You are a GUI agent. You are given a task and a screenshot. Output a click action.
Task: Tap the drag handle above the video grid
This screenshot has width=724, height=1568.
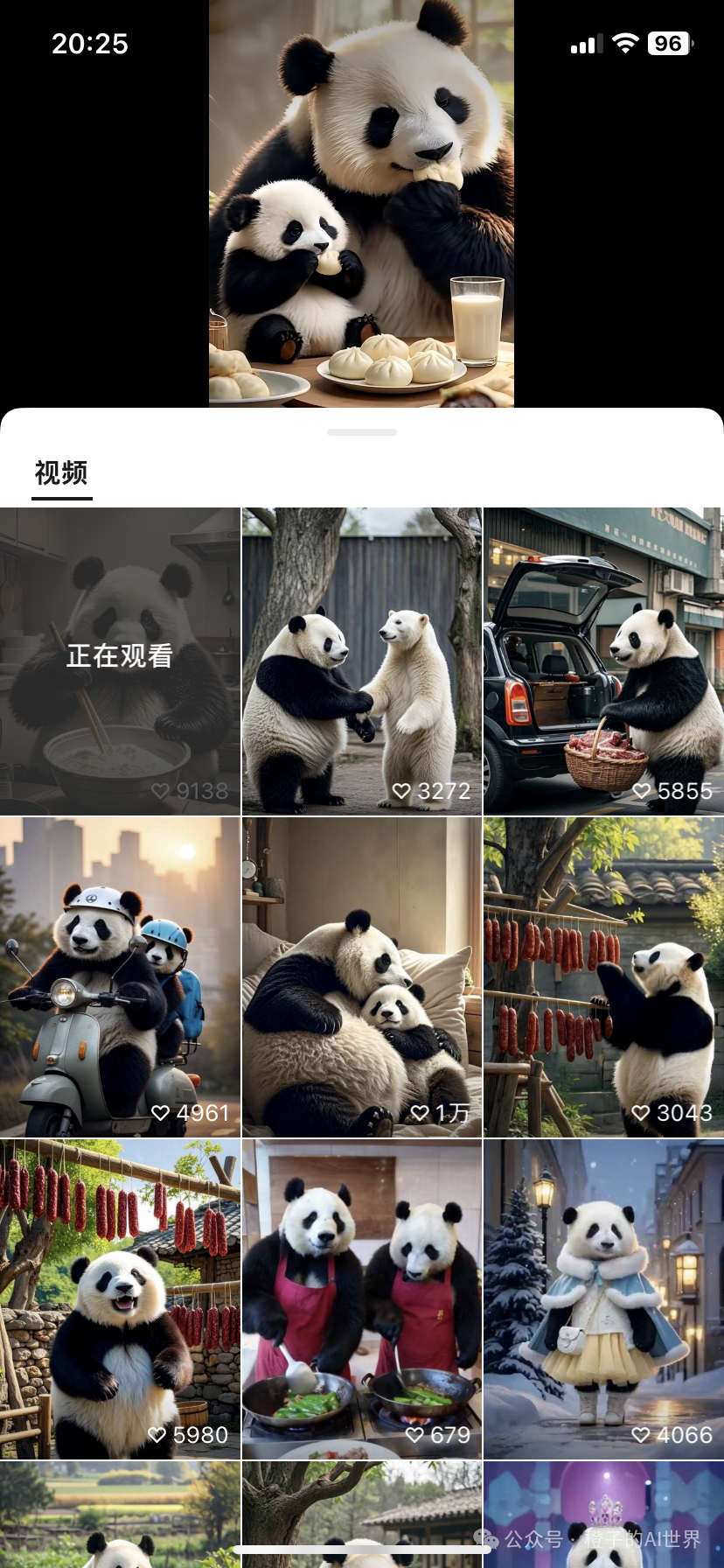pyautogui.click(x=362, y=430)
